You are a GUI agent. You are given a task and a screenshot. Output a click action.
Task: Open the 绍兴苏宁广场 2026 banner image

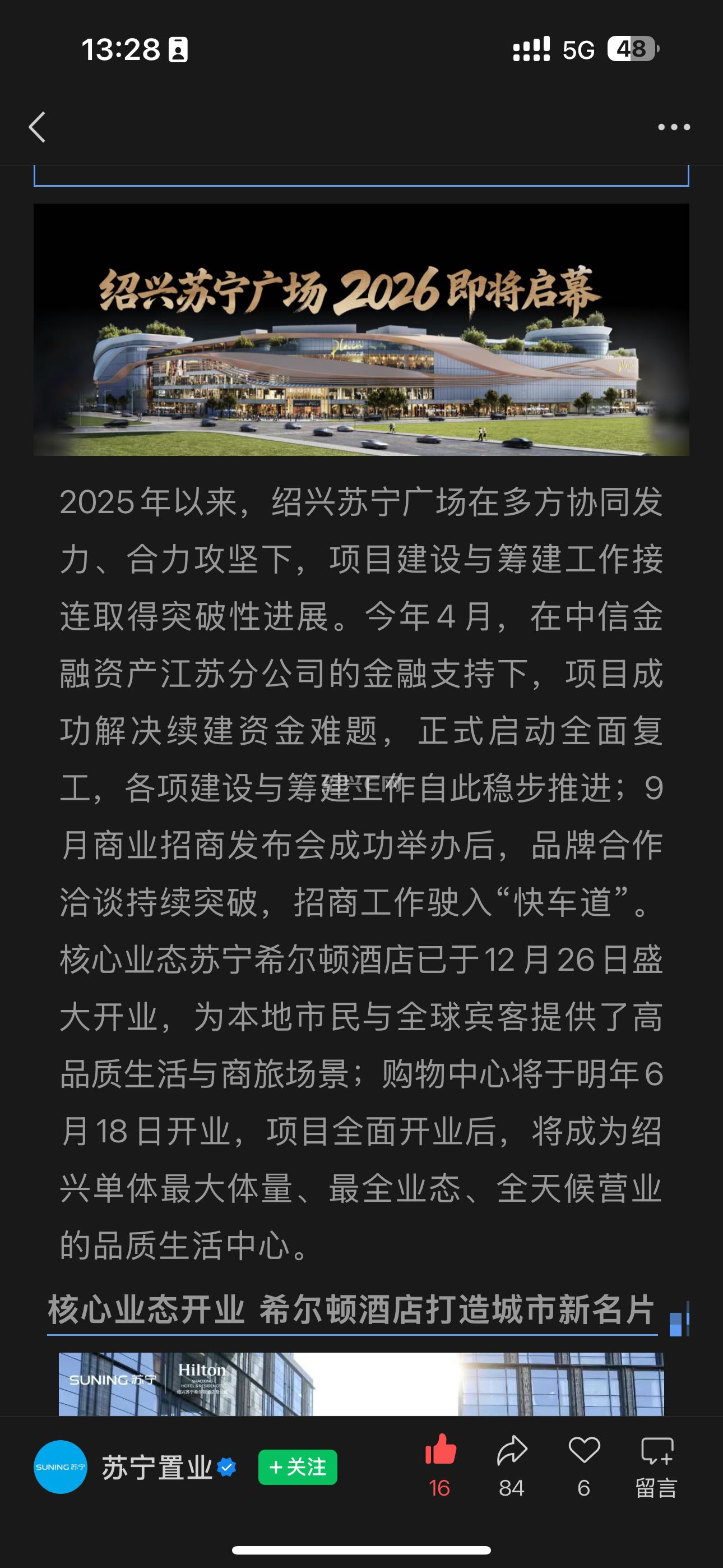click(x=361, y=329)
